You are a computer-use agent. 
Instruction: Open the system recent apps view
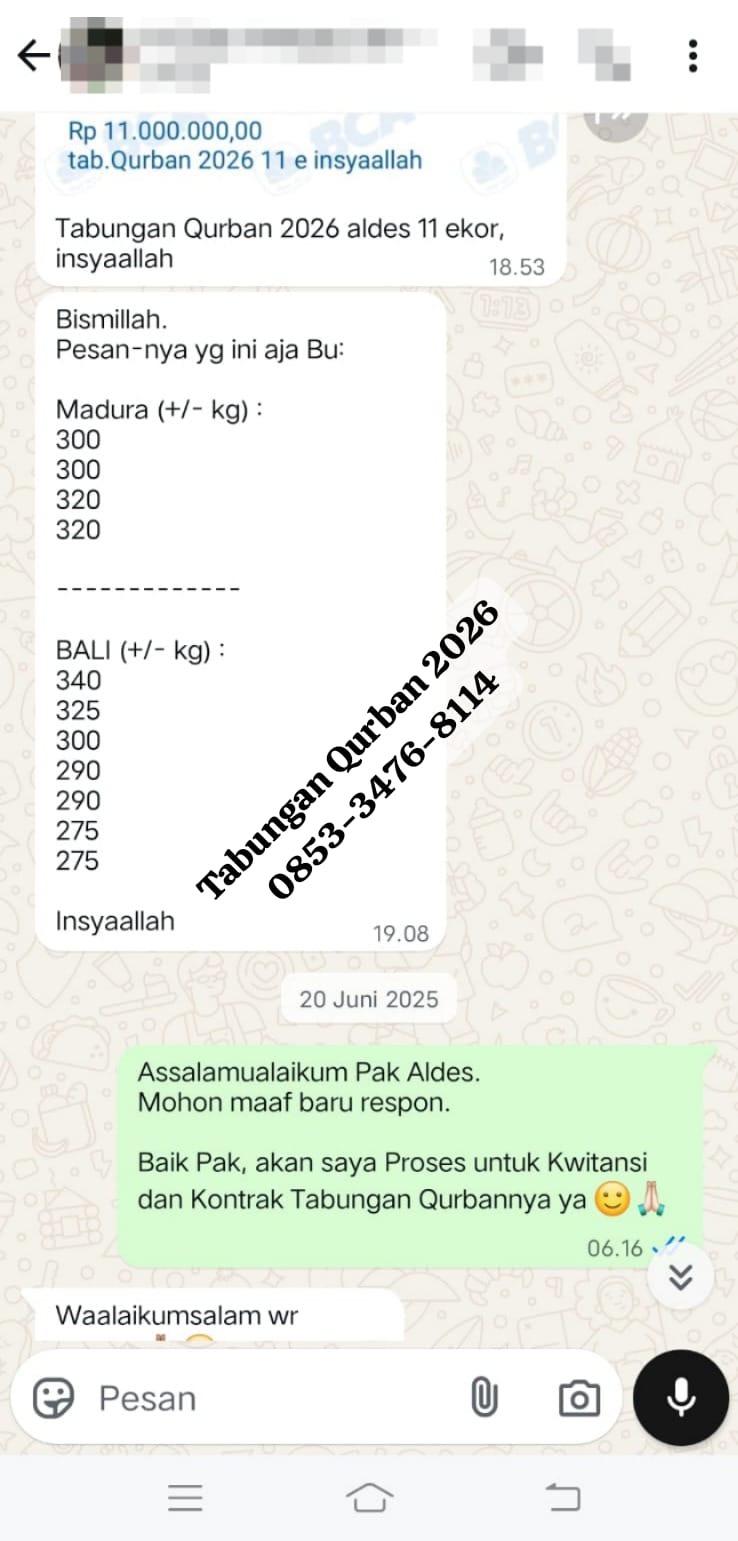[186, 1497]
